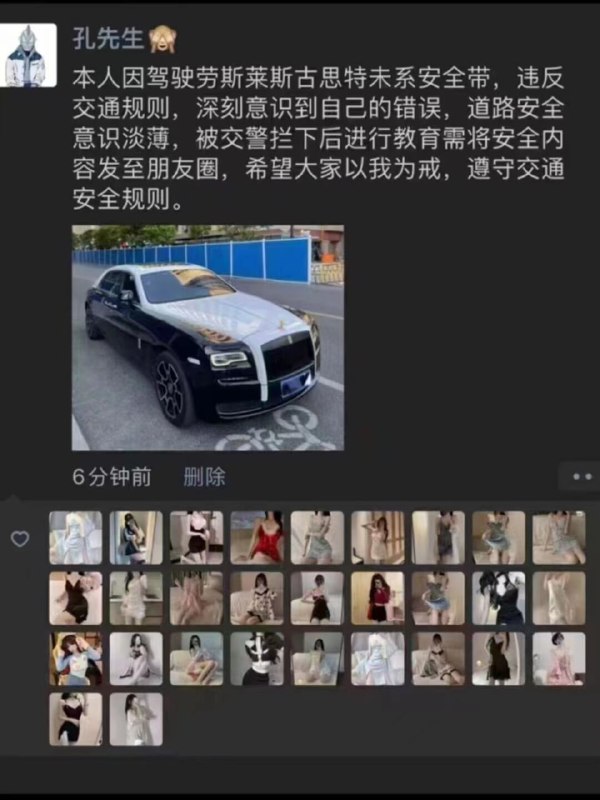Open the first liker's avatar in likes
The width and height of the screenshot is (600, 800).
pos(76,538)
